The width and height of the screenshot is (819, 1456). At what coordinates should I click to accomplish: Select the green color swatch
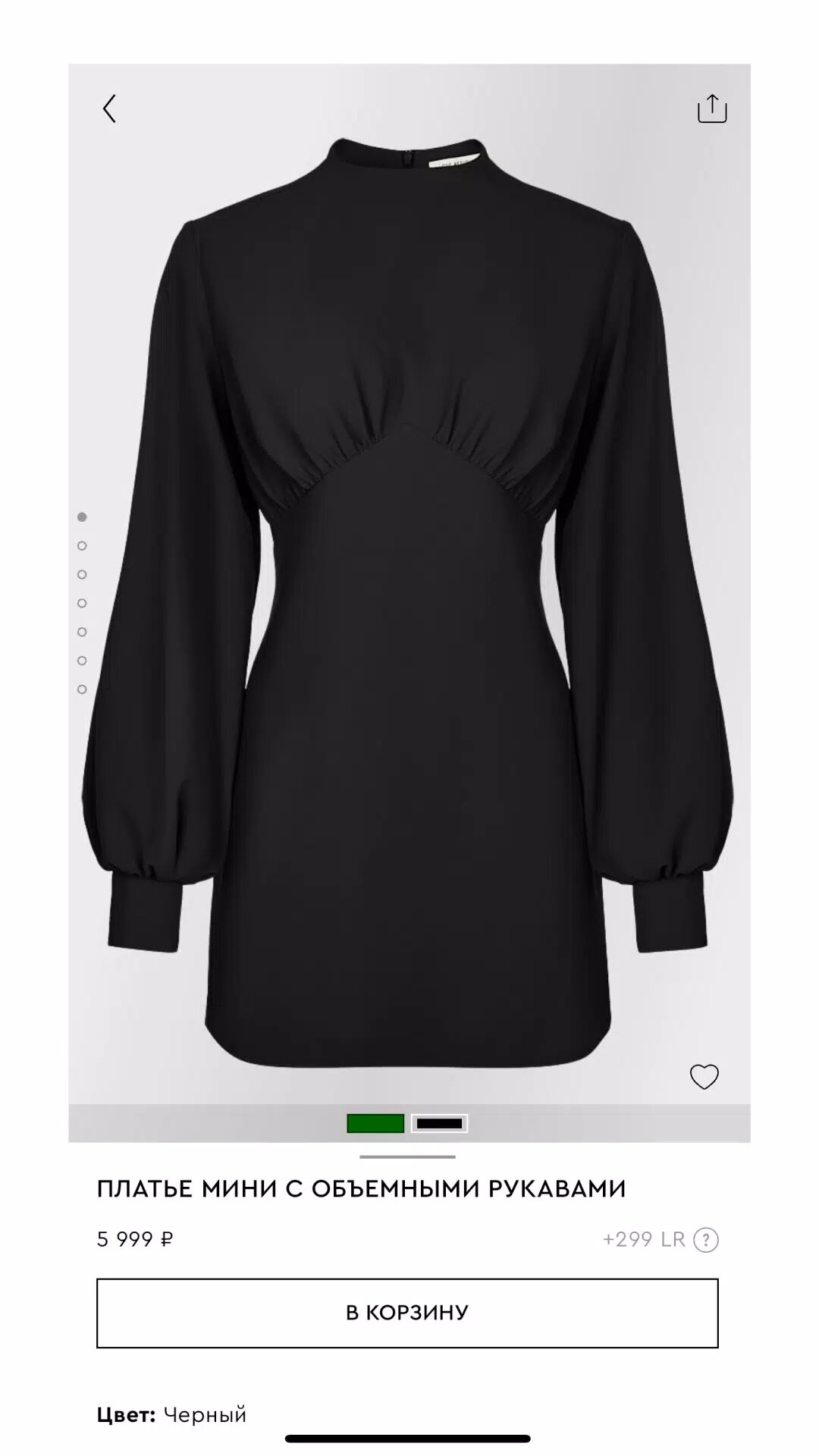(x=375, y=1123)
